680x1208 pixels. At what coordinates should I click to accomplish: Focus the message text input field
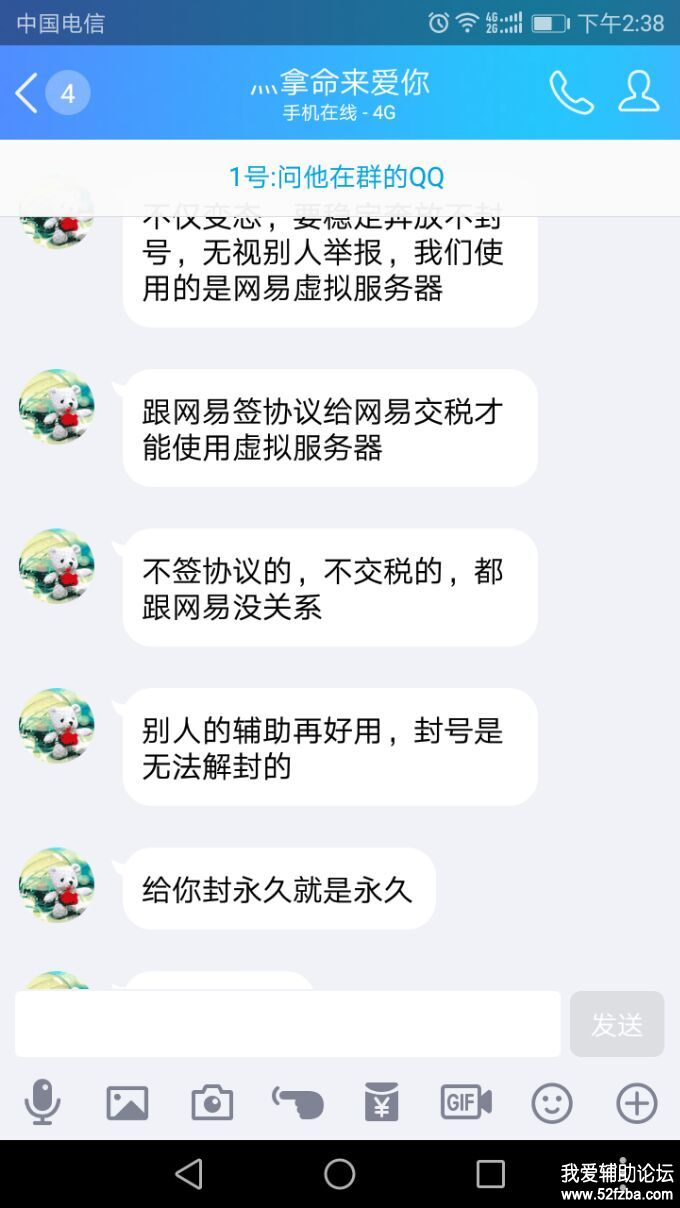[x=288, y=1024]
